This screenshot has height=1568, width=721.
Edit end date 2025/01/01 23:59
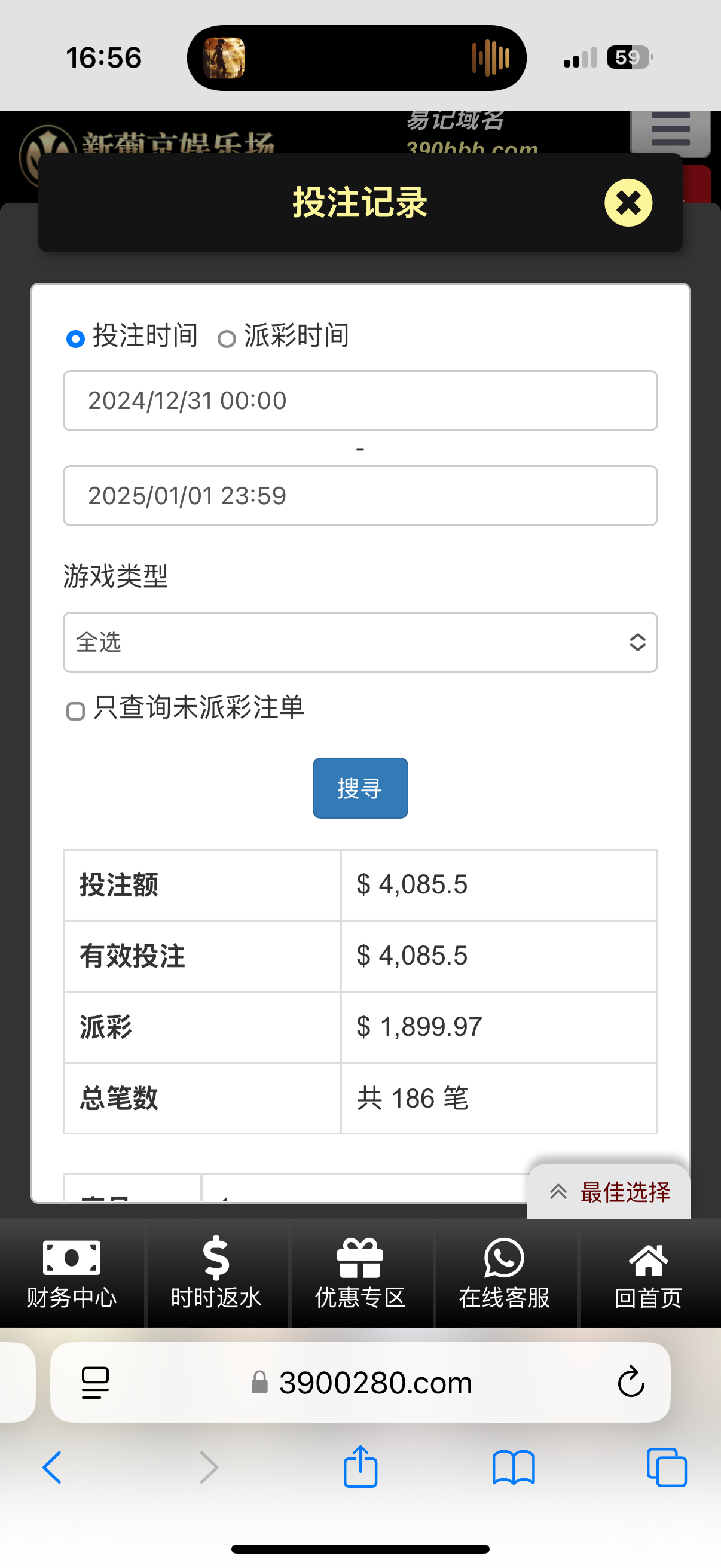pos(360,496)
